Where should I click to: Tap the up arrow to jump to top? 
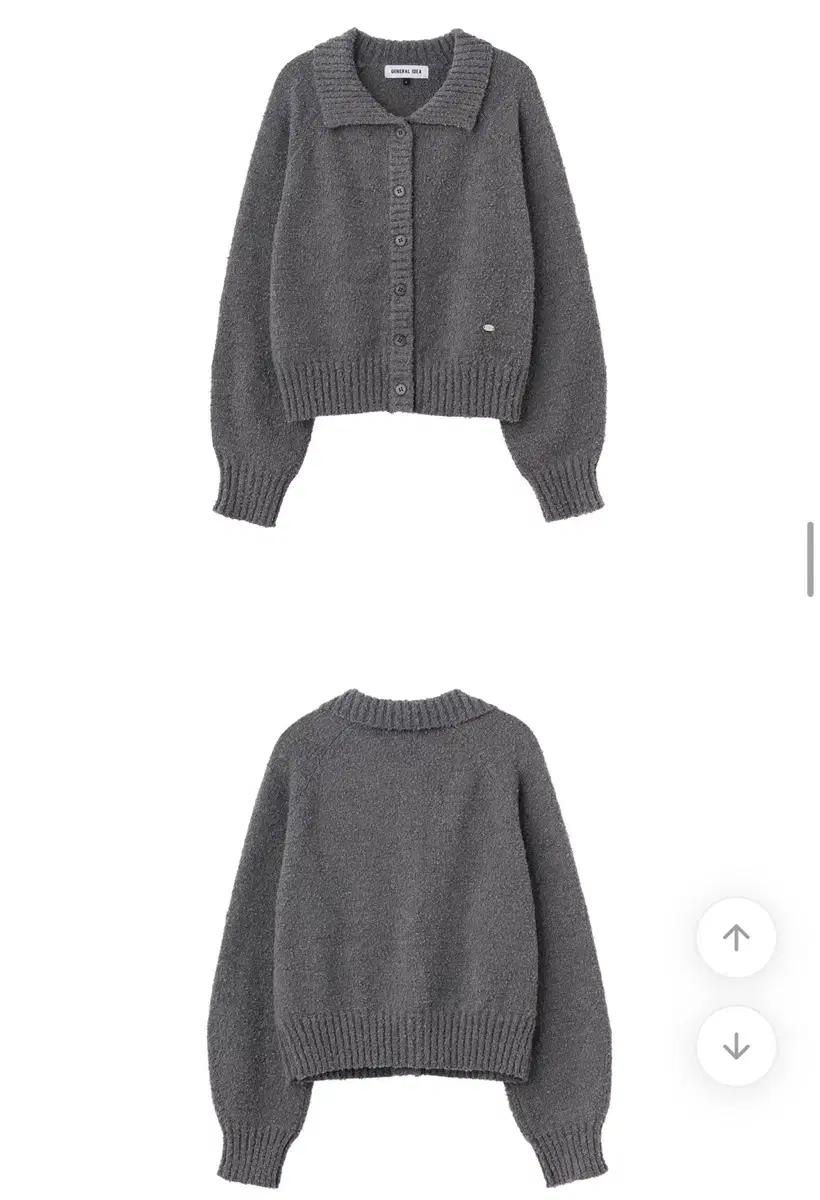tap(736, 937)
